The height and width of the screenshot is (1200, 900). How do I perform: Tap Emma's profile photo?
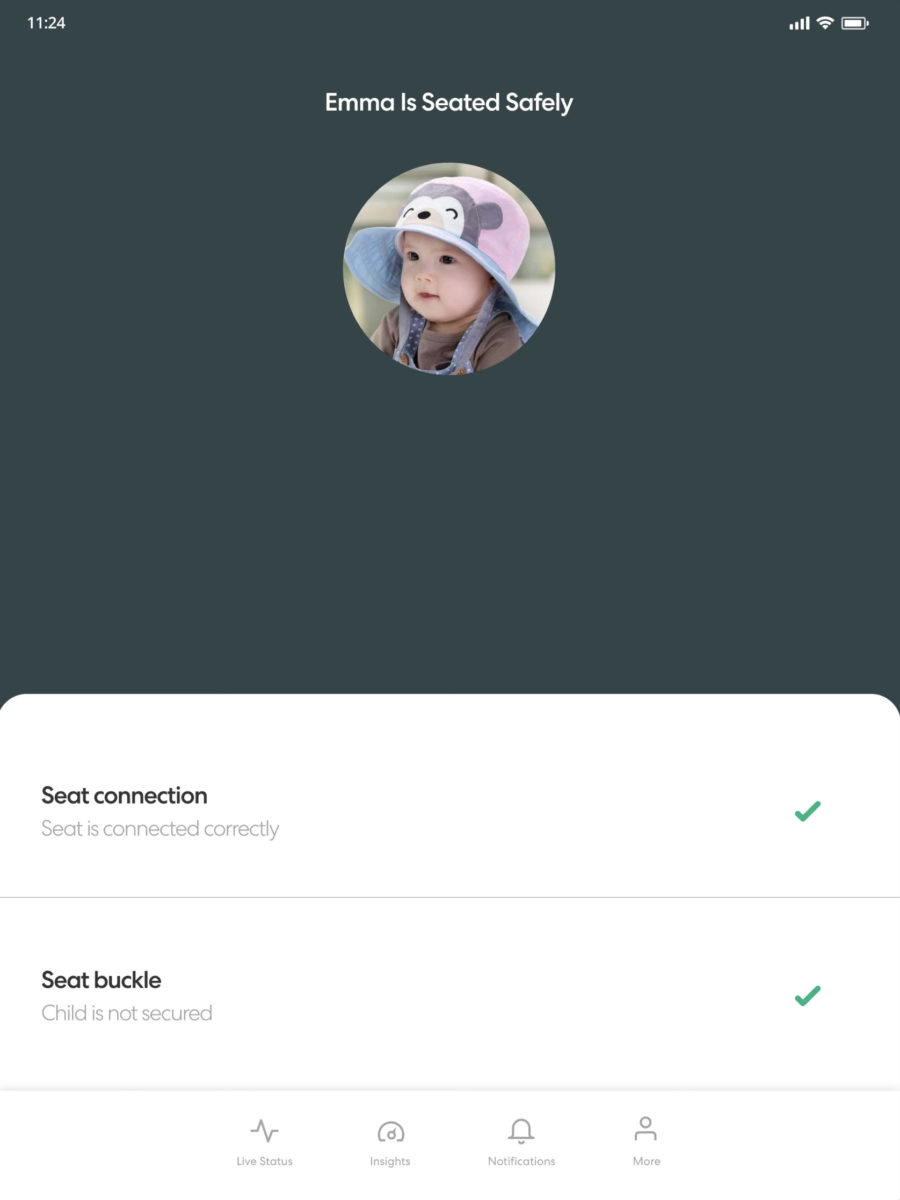click(449, 269)
